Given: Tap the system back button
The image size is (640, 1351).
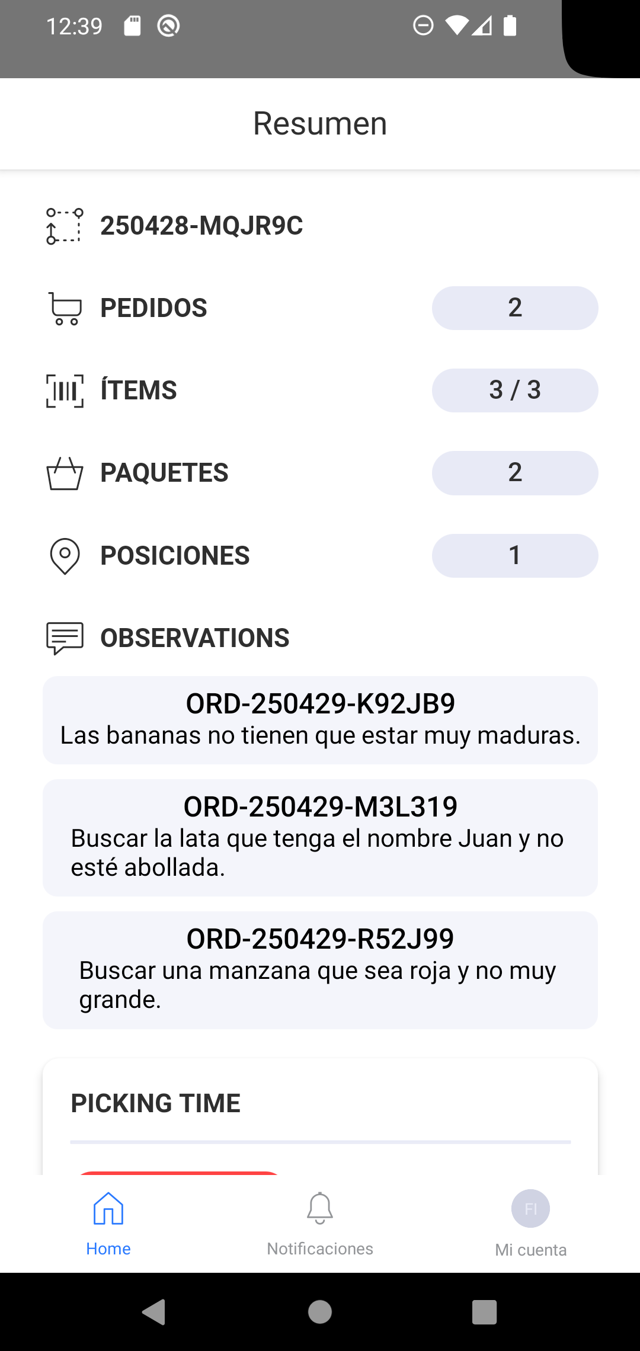Looking at the screenshot, I should click(x=154, y=1312).
